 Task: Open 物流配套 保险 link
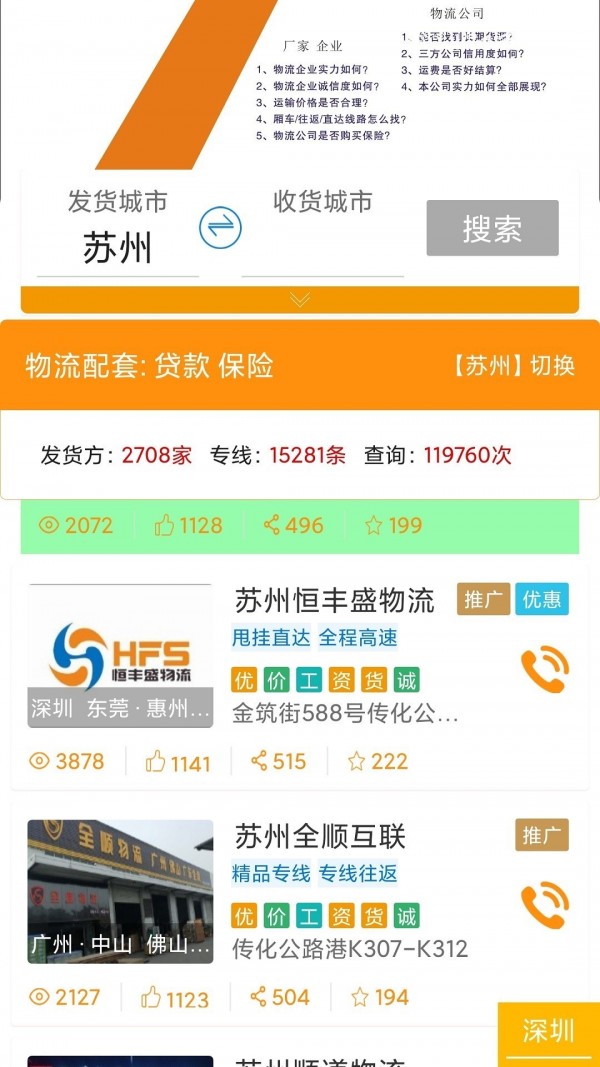pos(246,365)
